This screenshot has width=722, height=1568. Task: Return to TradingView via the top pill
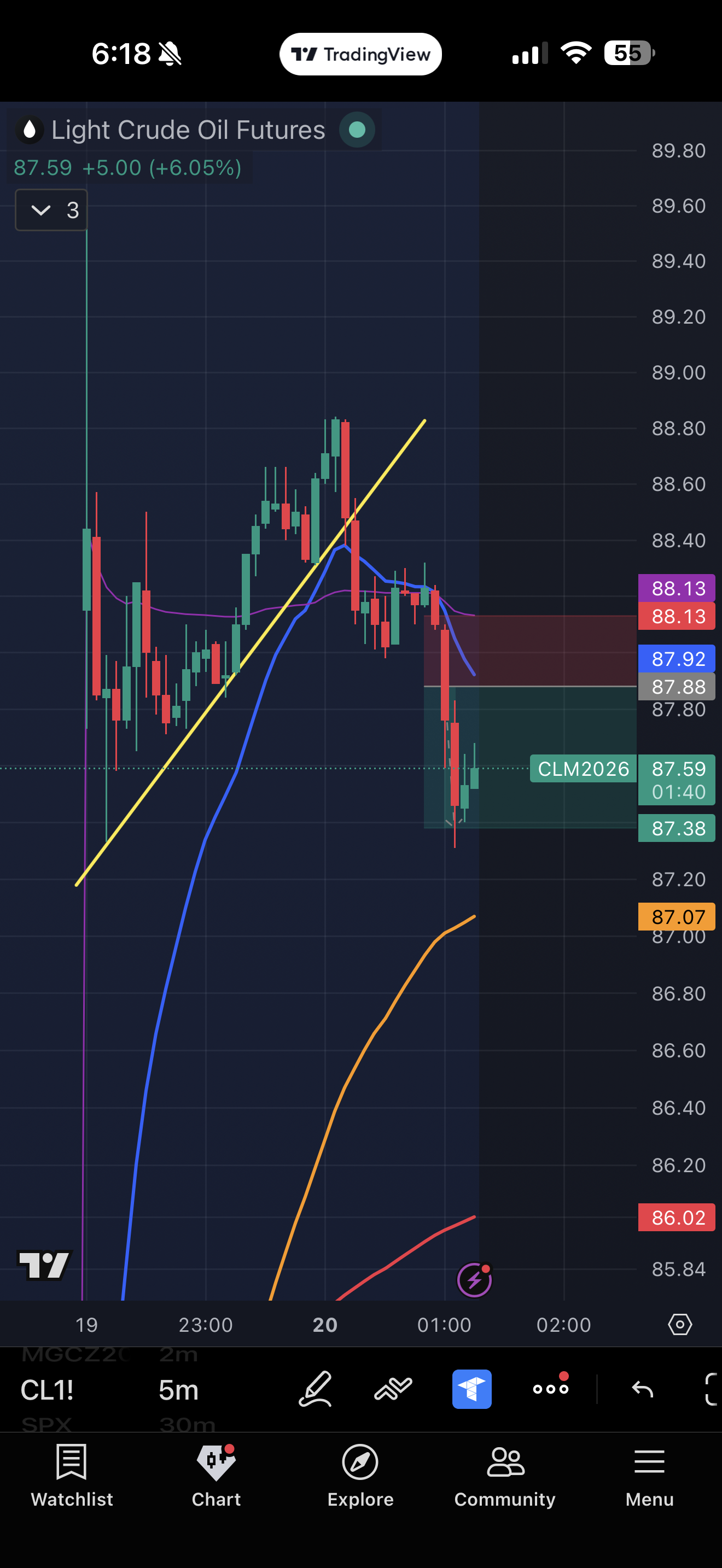coord(360,54)
